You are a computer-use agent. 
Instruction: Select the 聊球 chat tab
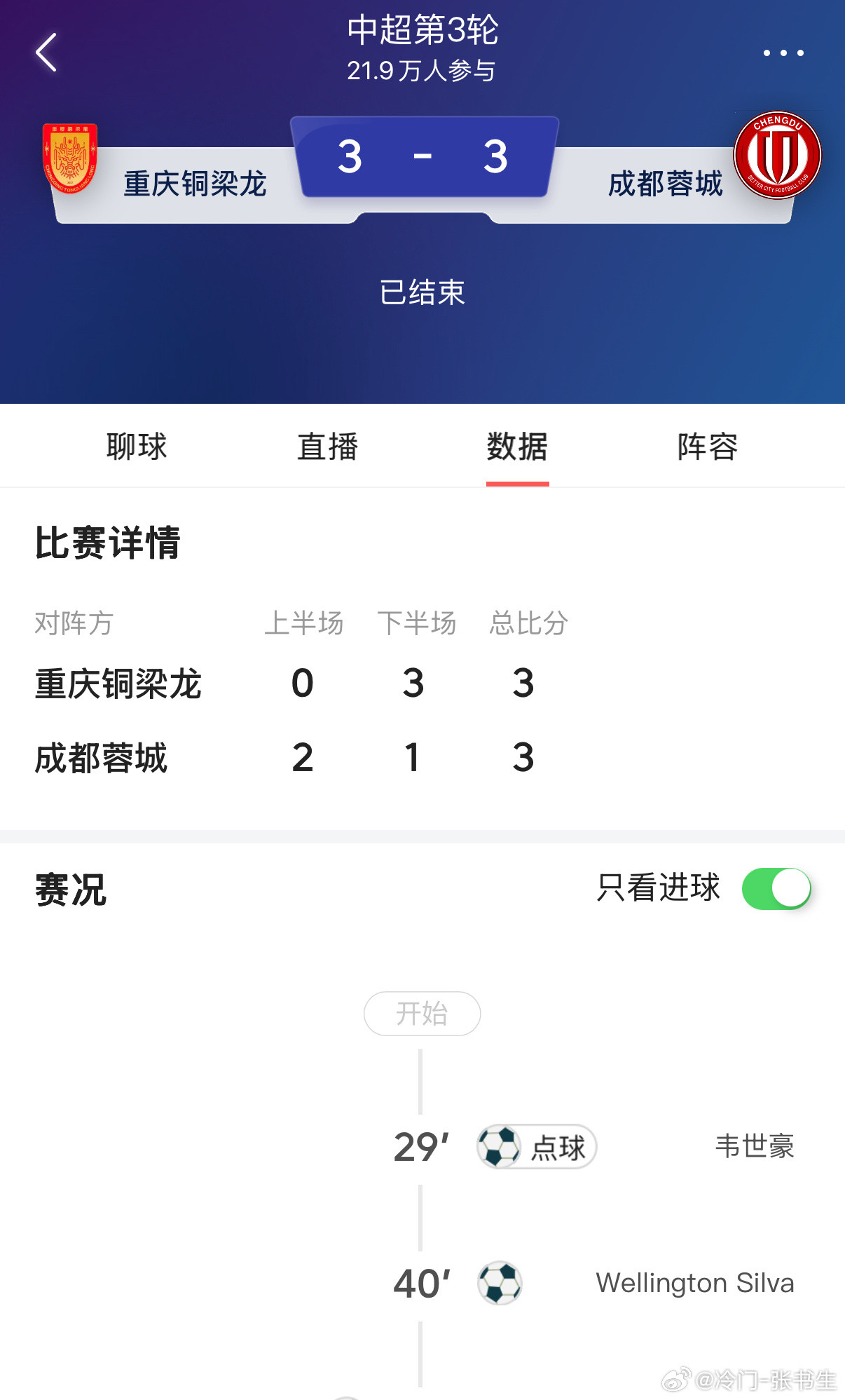tap(136, 447)
